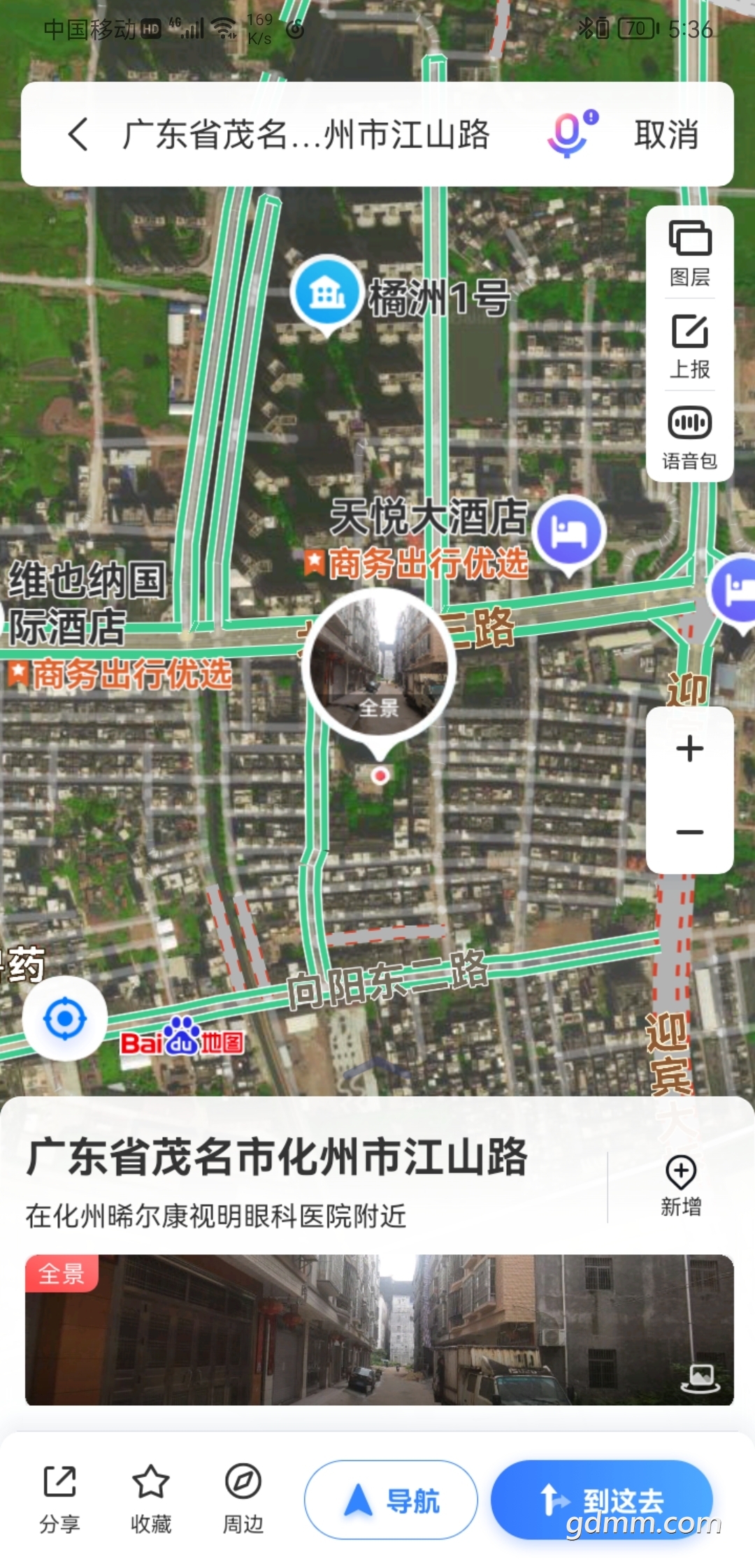Viewport: 755px width, 1568px height.
Task: Search nearby places with 周边
Action: 243,1497
